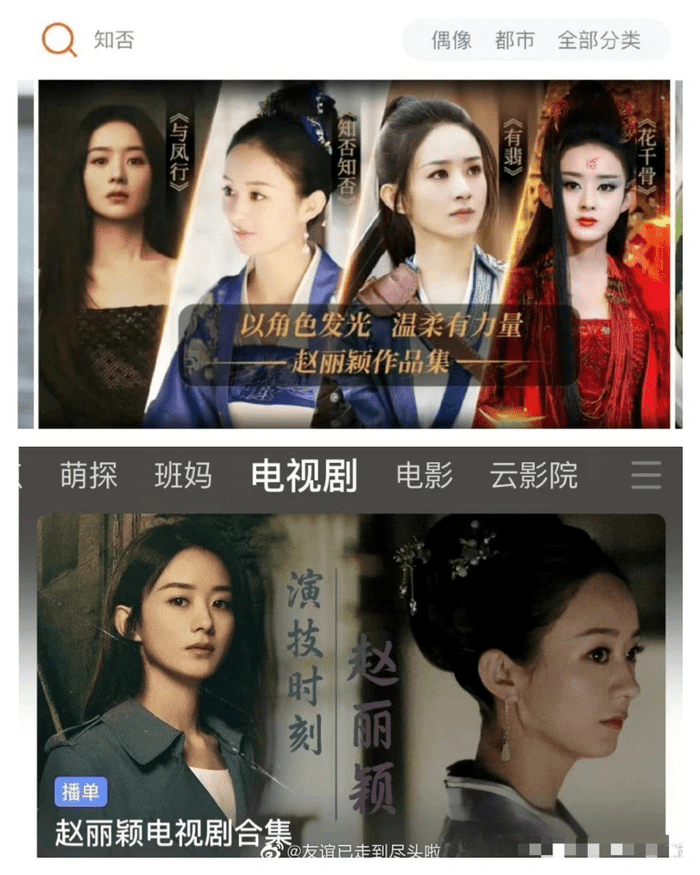Open the three-line channel menu
The image size is (700, 875).
(646, 475)
